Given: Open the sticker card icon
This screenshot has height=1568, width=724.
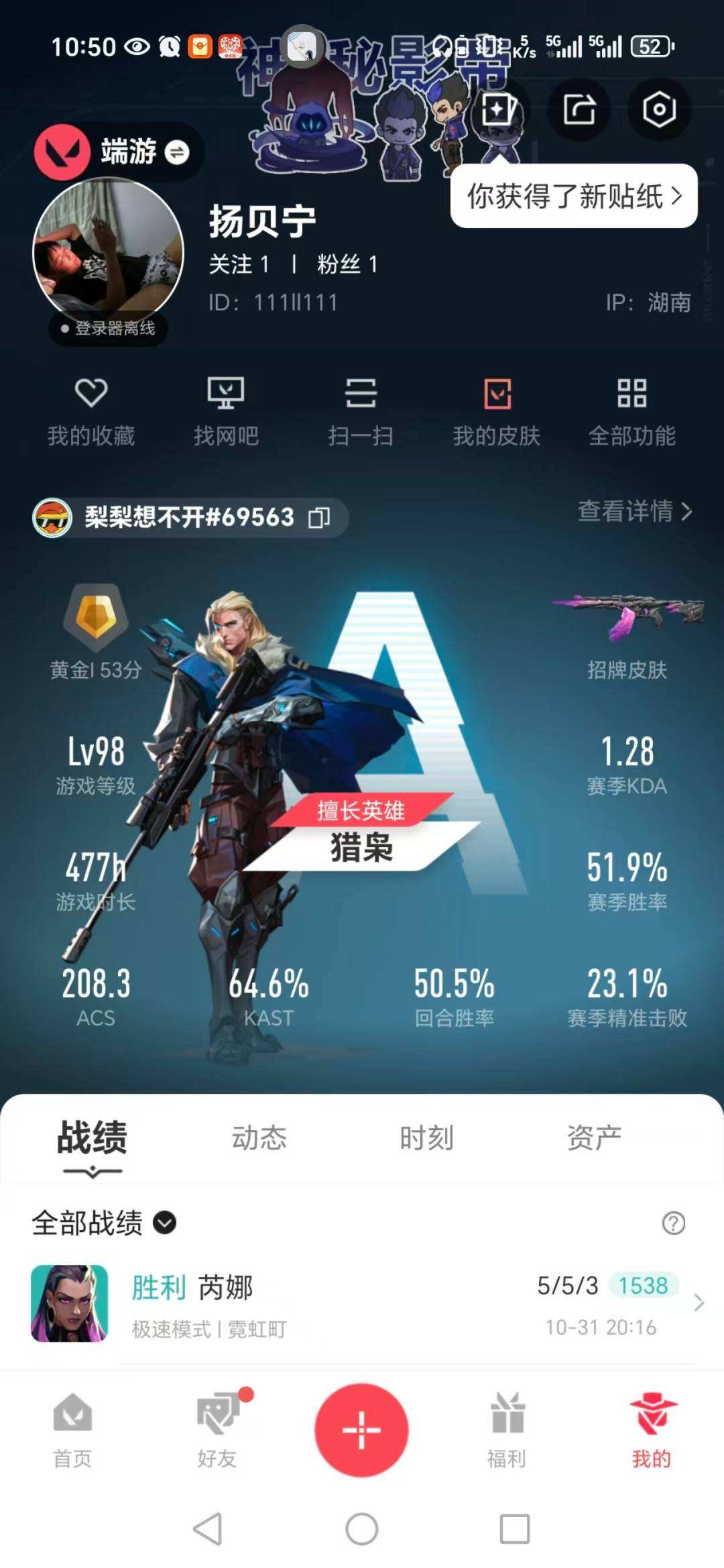Looking at the screenshot, I should [x=497, y=109].
